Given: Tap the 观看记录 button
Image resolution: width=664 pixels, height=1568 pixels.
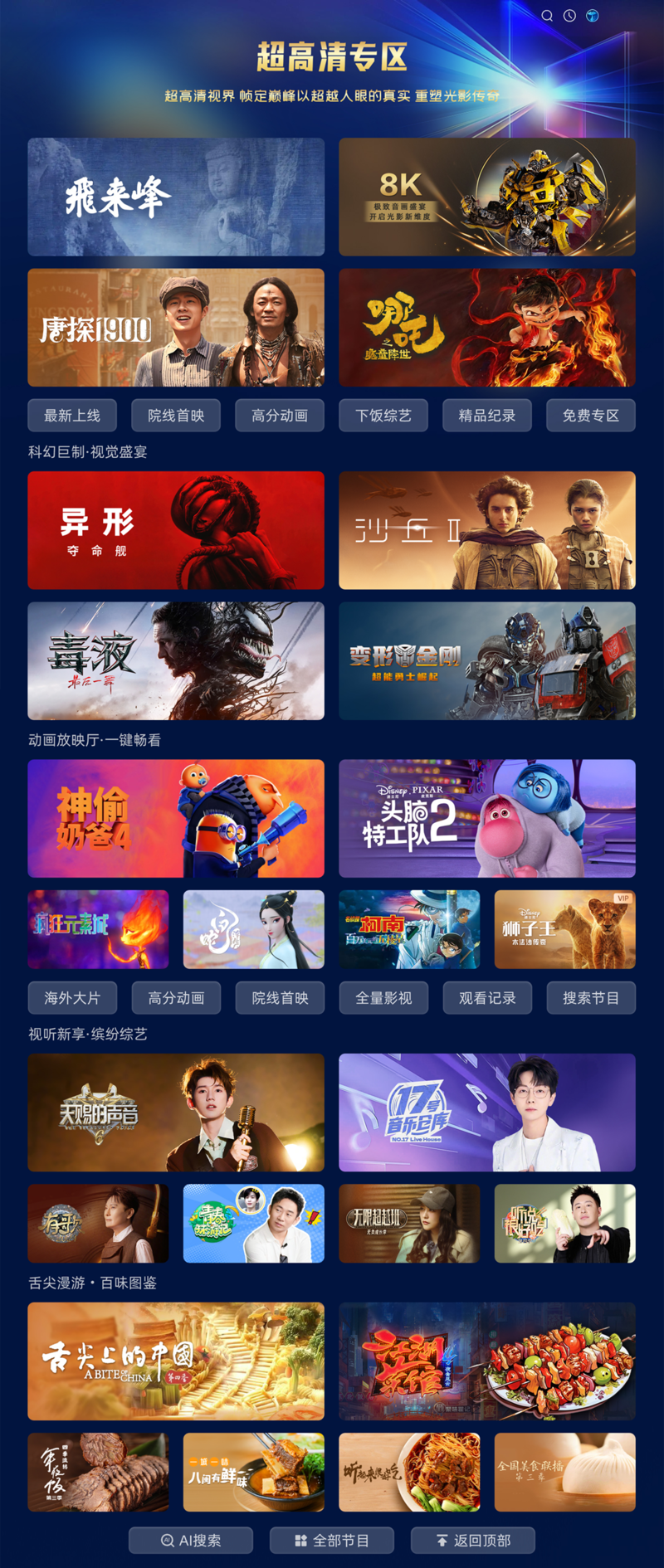Looking at the screenshot, I should pos(487,998).
